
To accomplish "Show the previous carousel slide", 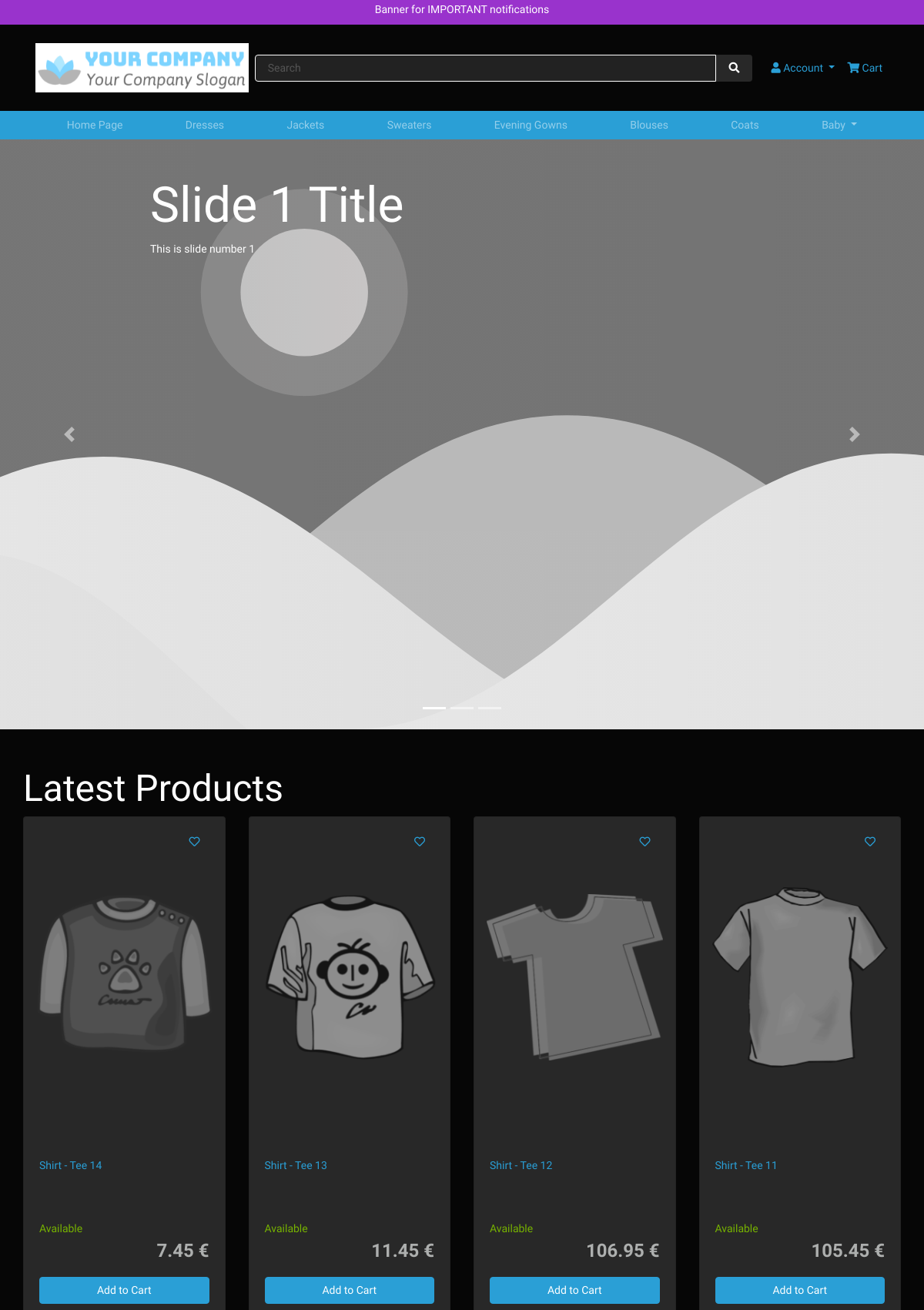I will [69, 434].
